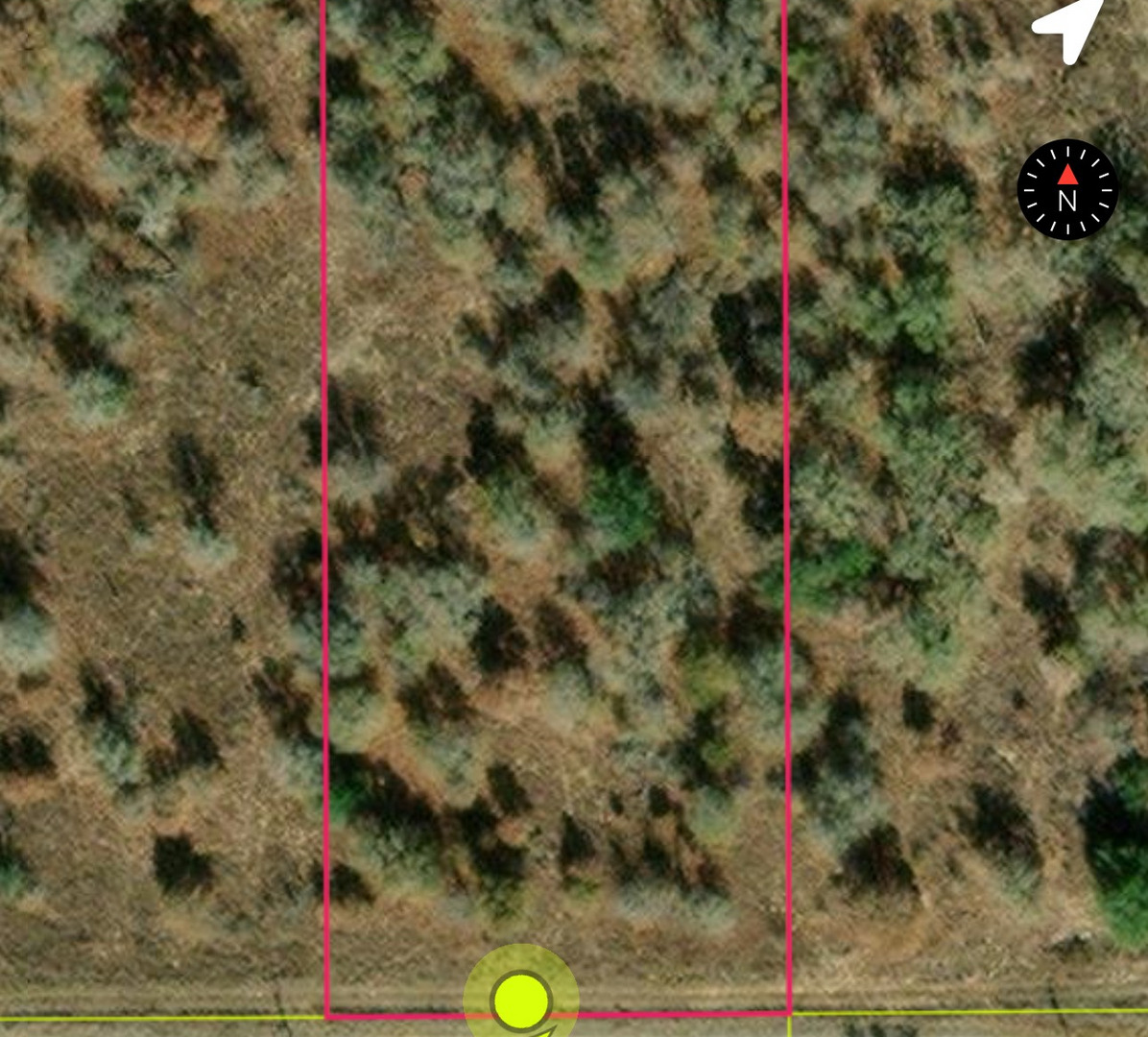
Task: Tap the compass to reset north orientation
Action: (1067, 189)
